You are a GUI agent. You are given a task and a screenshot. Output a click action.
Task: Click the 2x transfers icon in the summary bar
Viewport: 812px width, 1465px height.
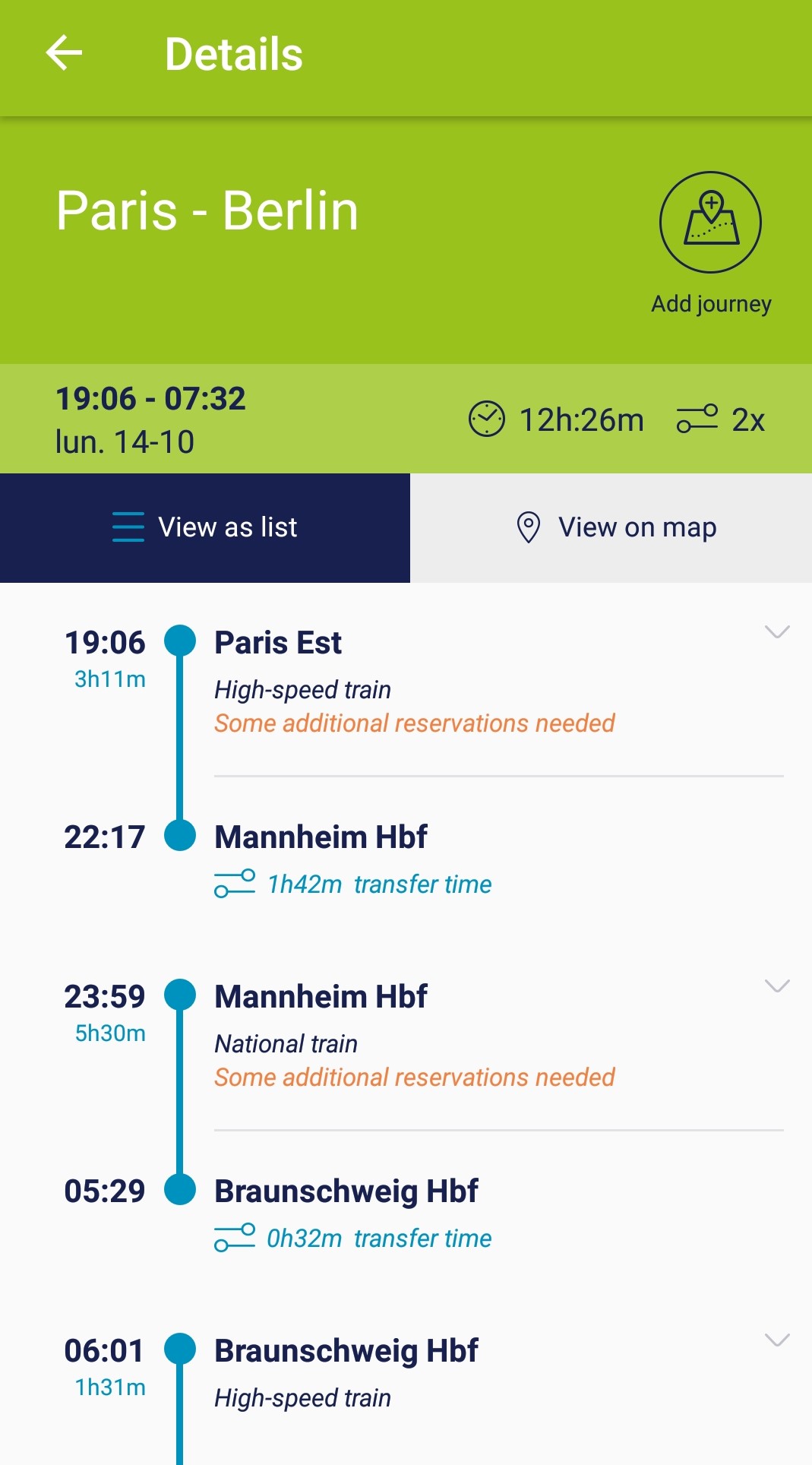coord(695,419)
